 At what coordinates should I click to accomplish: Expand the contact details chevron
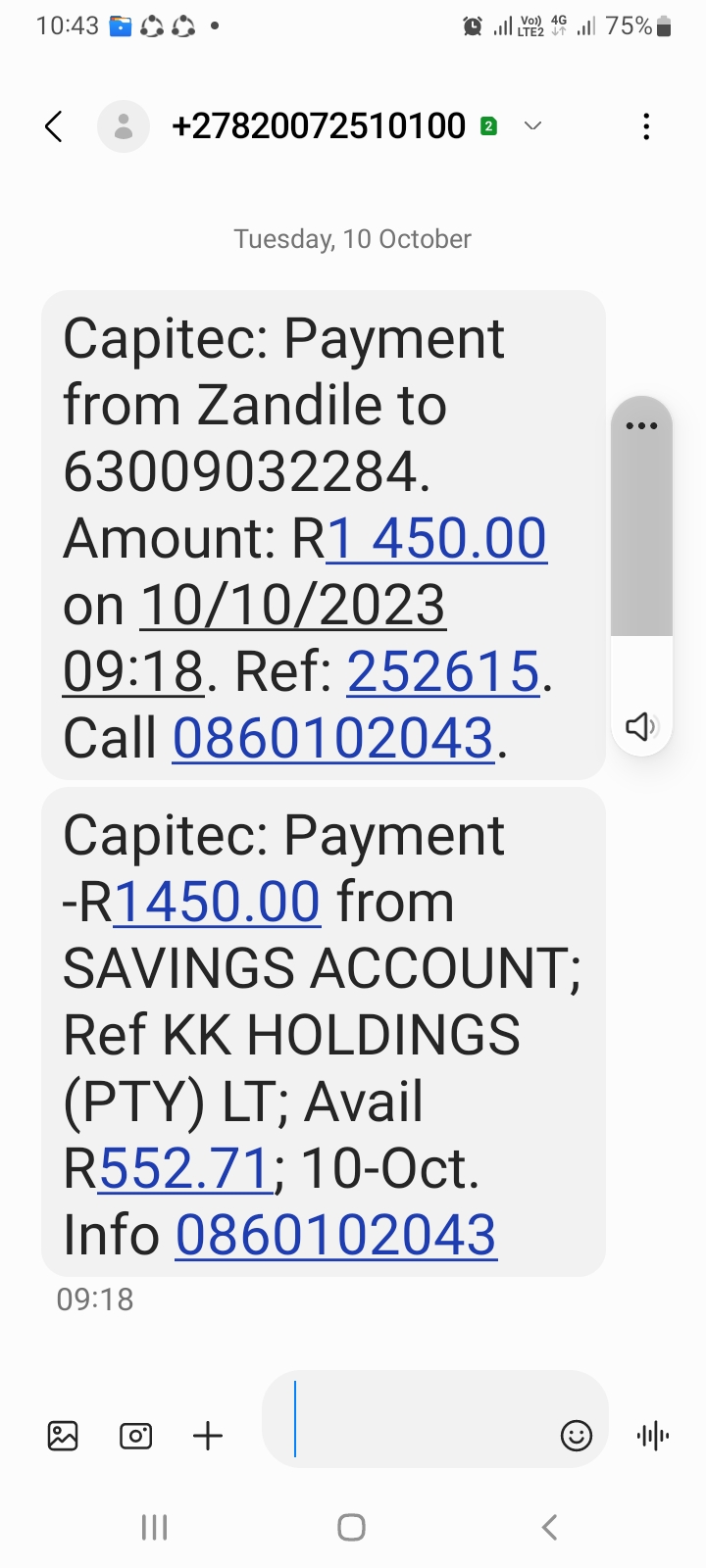[x=532, y=126]
